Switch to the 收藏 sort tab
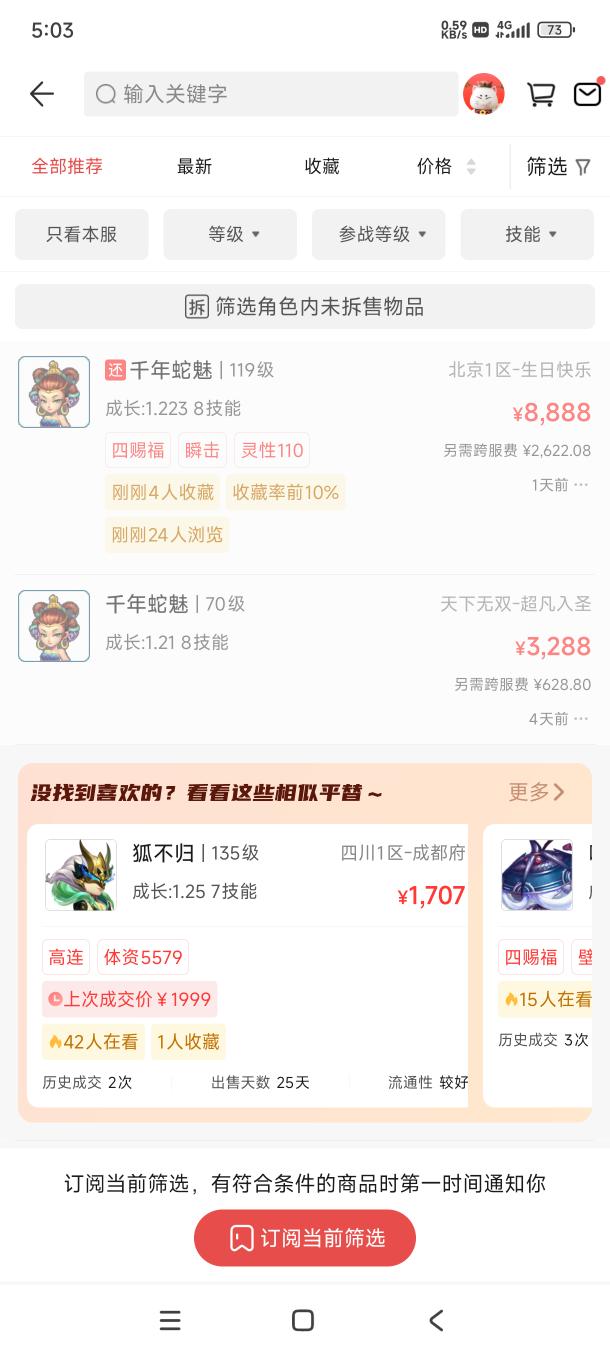This screenshot has height=1356, width=610. 322,167
